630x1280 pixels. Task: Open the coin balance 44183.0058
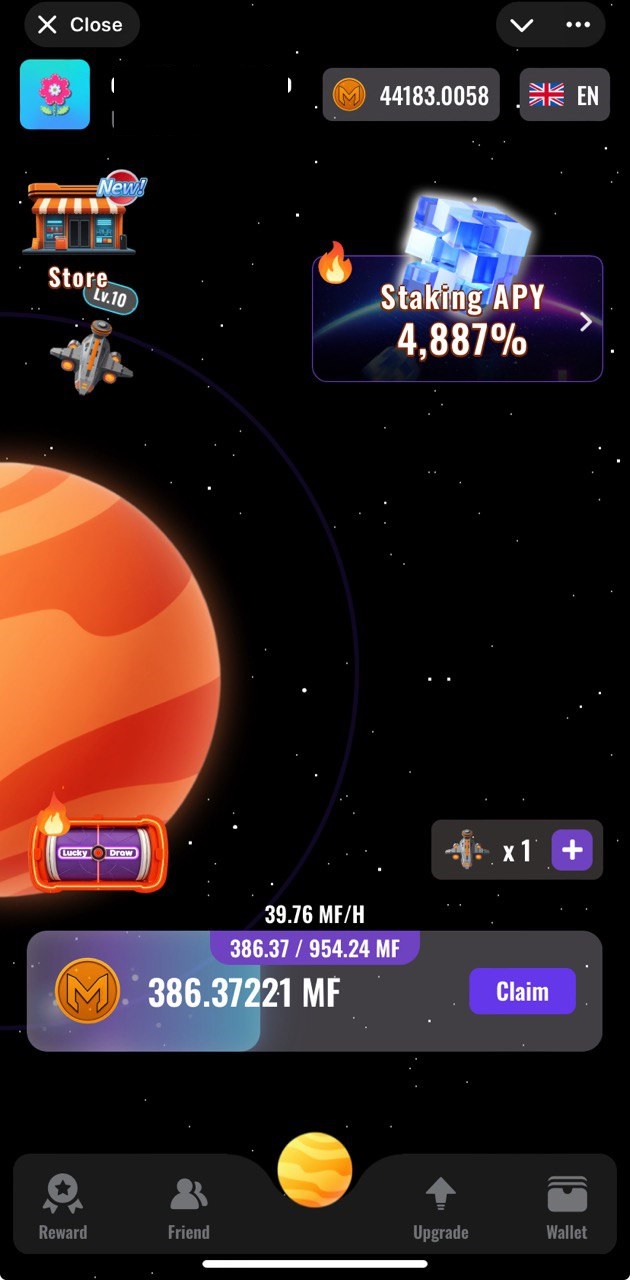(411, 95)
